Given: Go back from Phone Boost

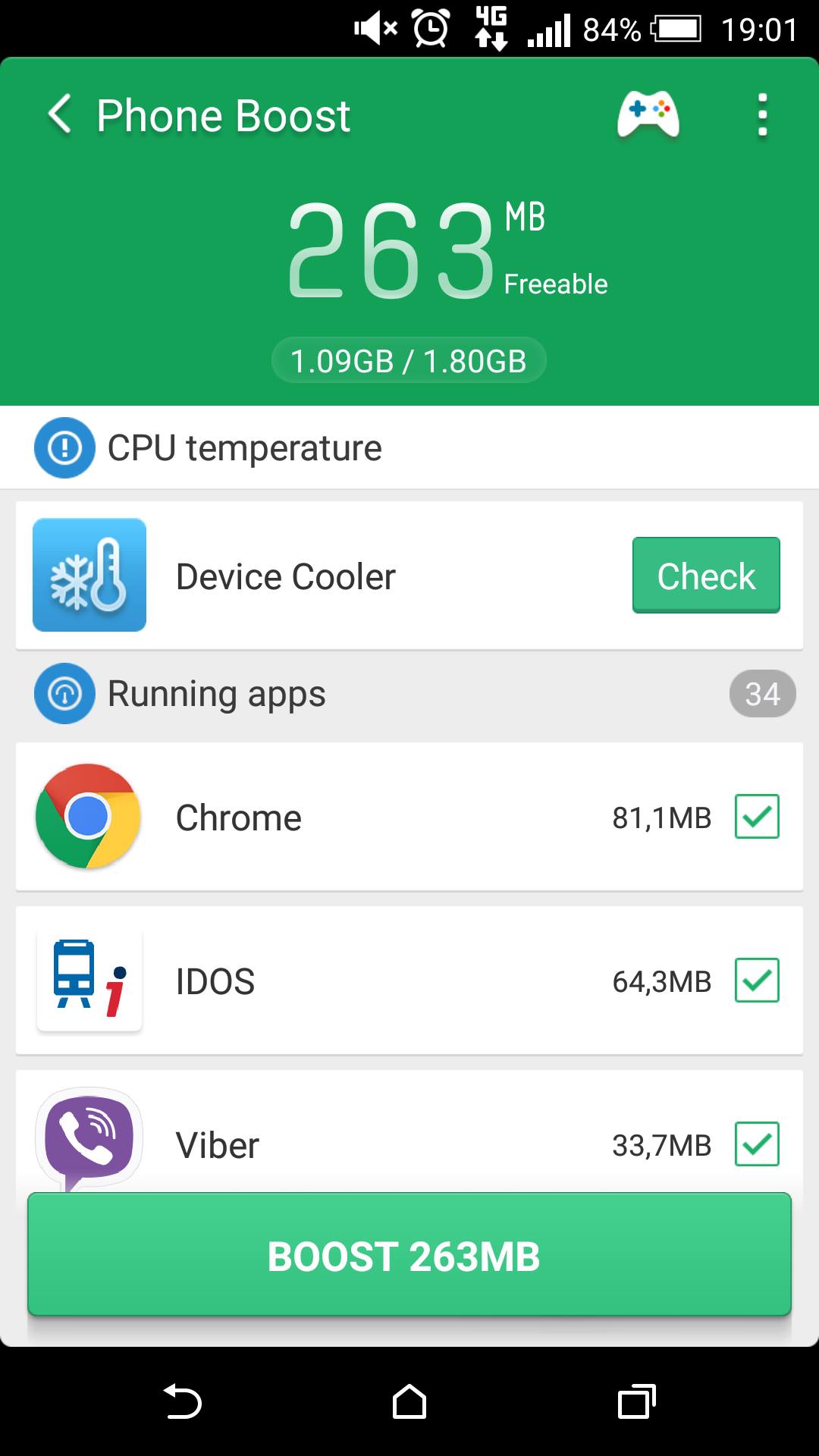Looking at the screenshot, I should pyautogui.click(x=61, y=115).
